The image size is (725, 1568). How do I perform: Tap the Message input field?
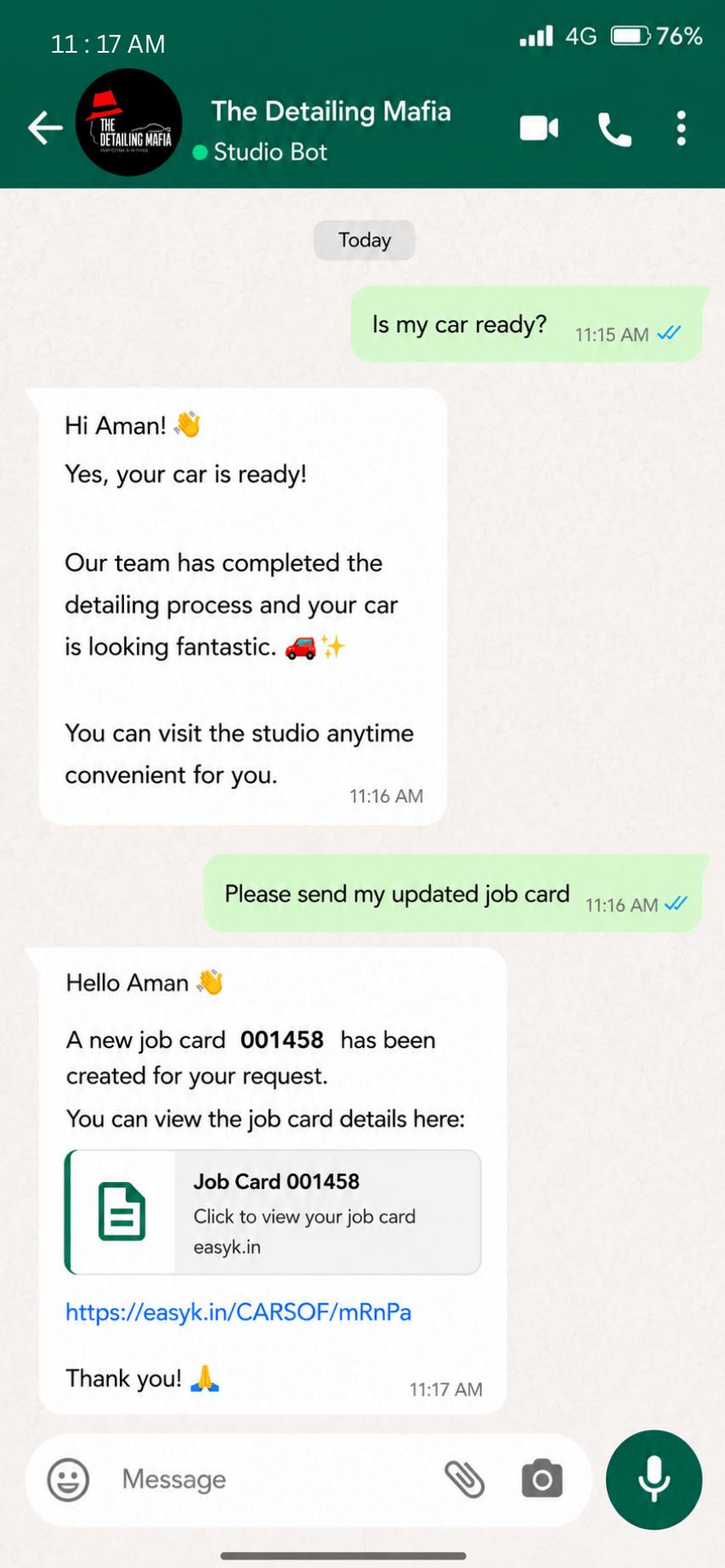(x=272, y=1480)
